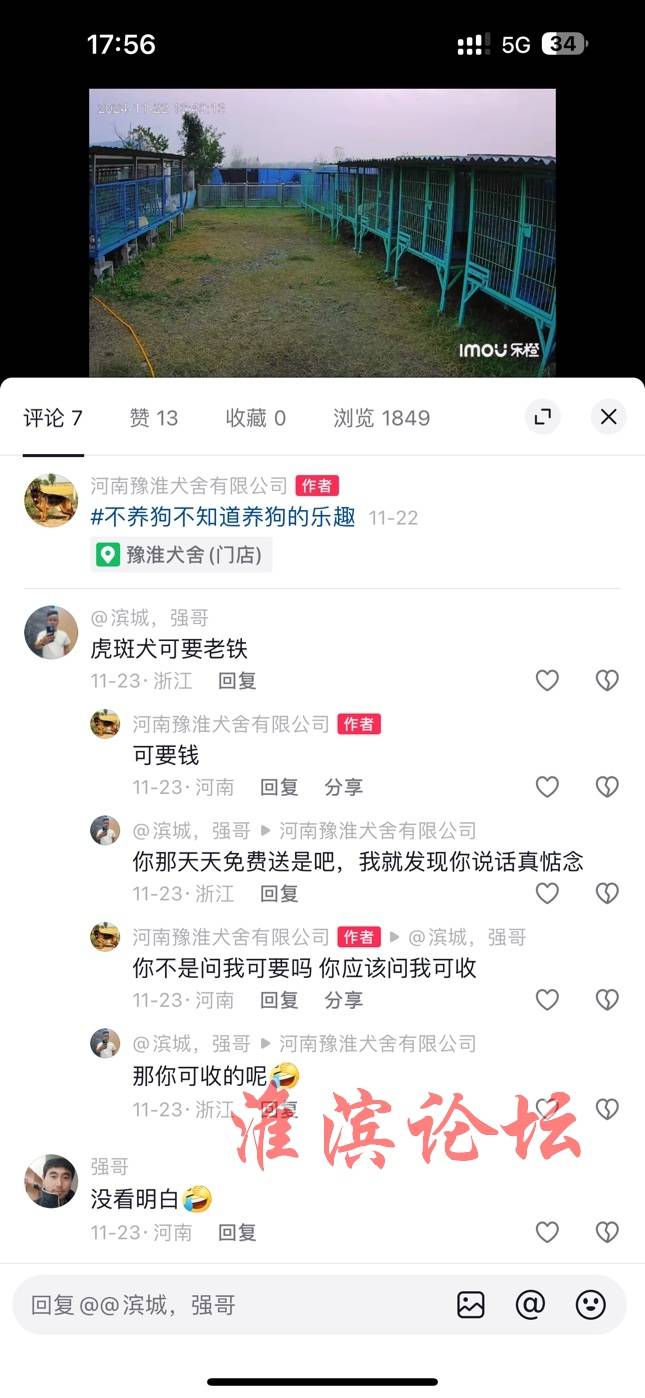The width and height of the screenshot is (645, 1398).
Task: Close the comments panel
Action: click(x=608, y=417)
